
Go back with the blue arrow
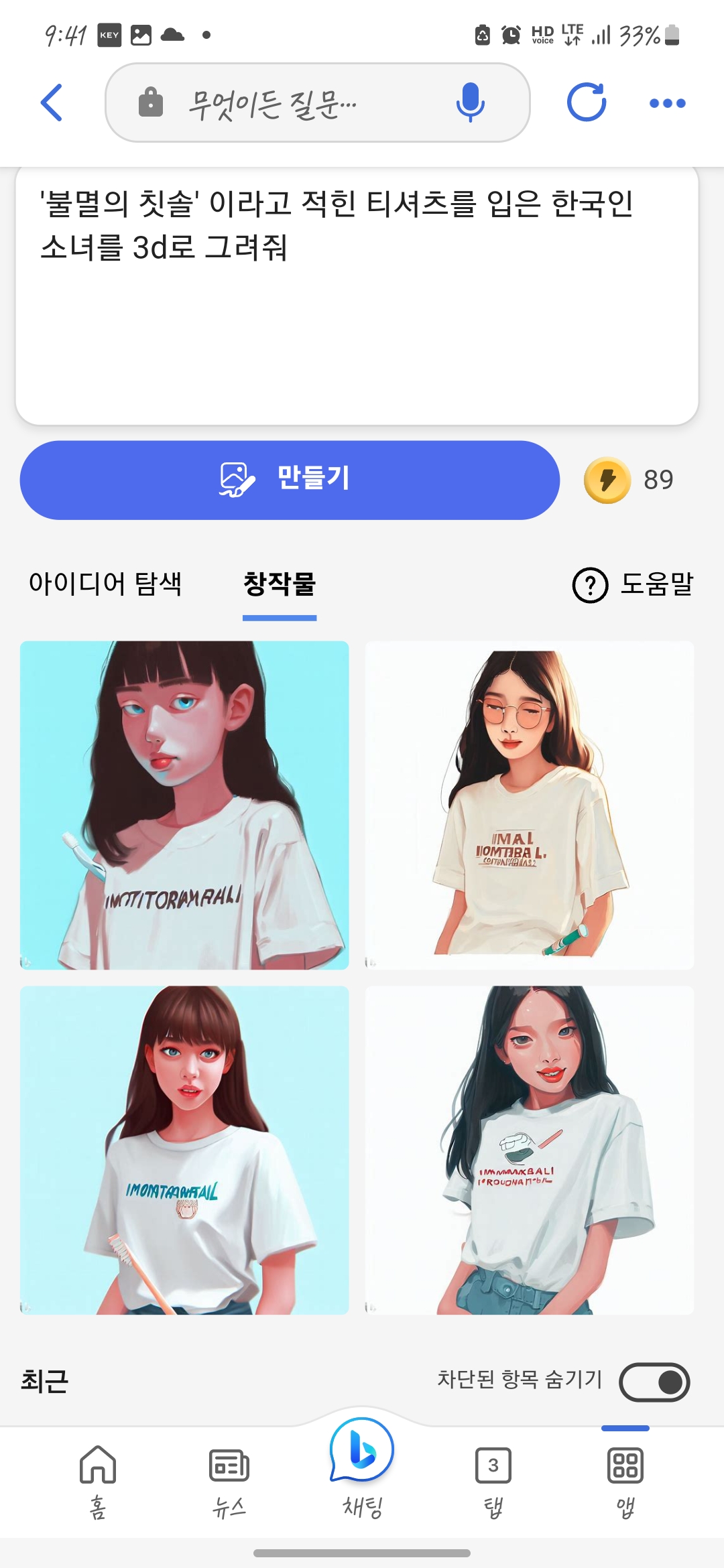pyautogui.click(x=52, y=103)
